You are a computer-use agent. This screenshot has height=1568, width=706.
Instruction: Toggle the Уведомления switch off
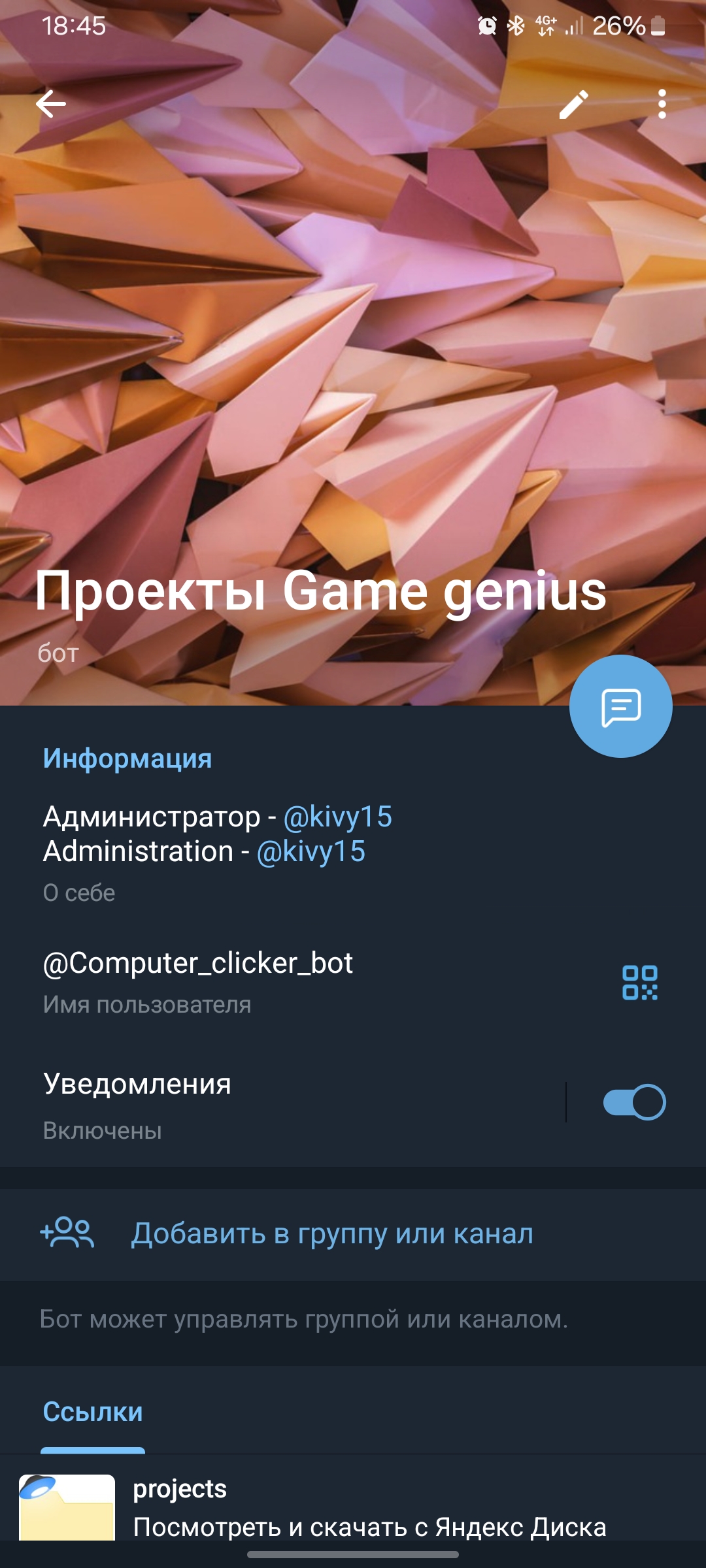[633, 1102]
